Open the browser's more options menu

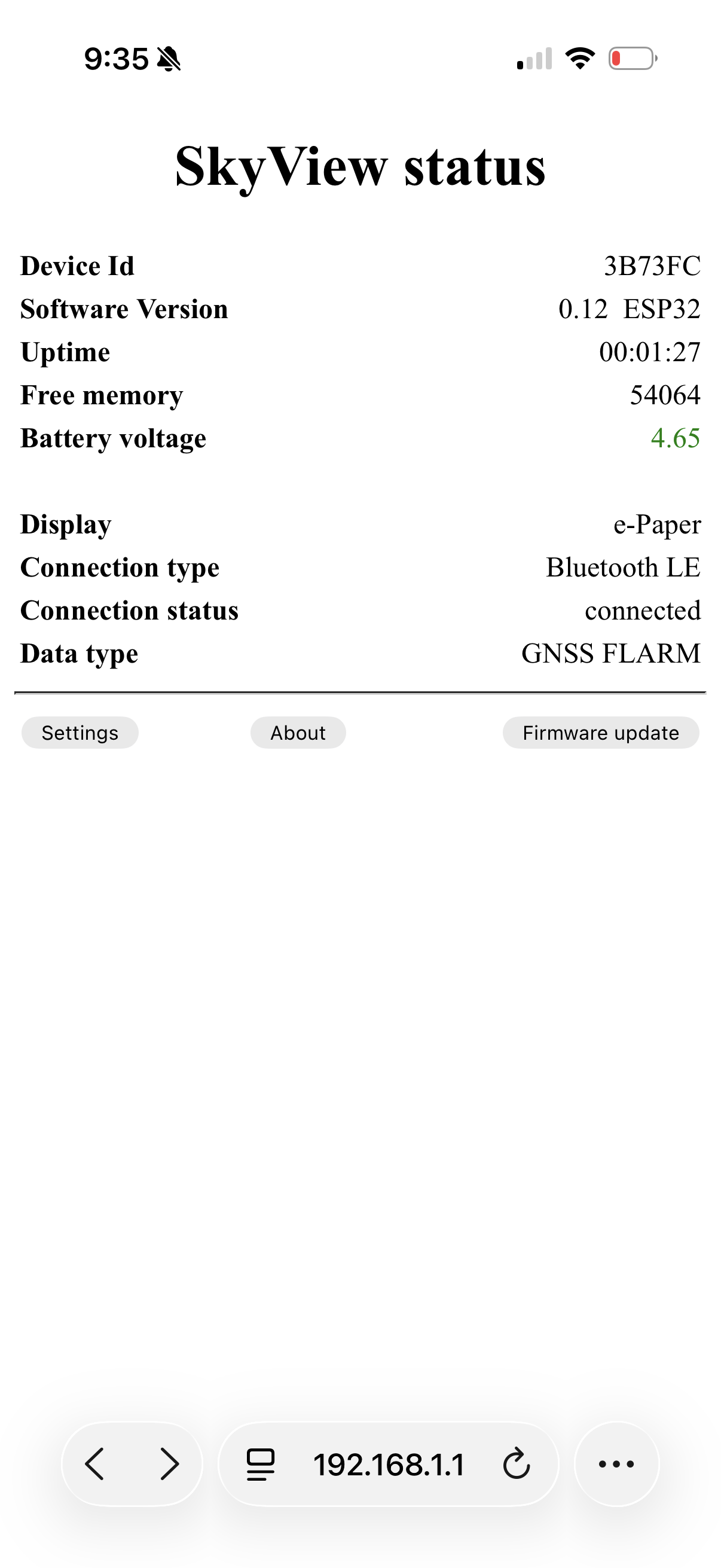pos(616,1464)
